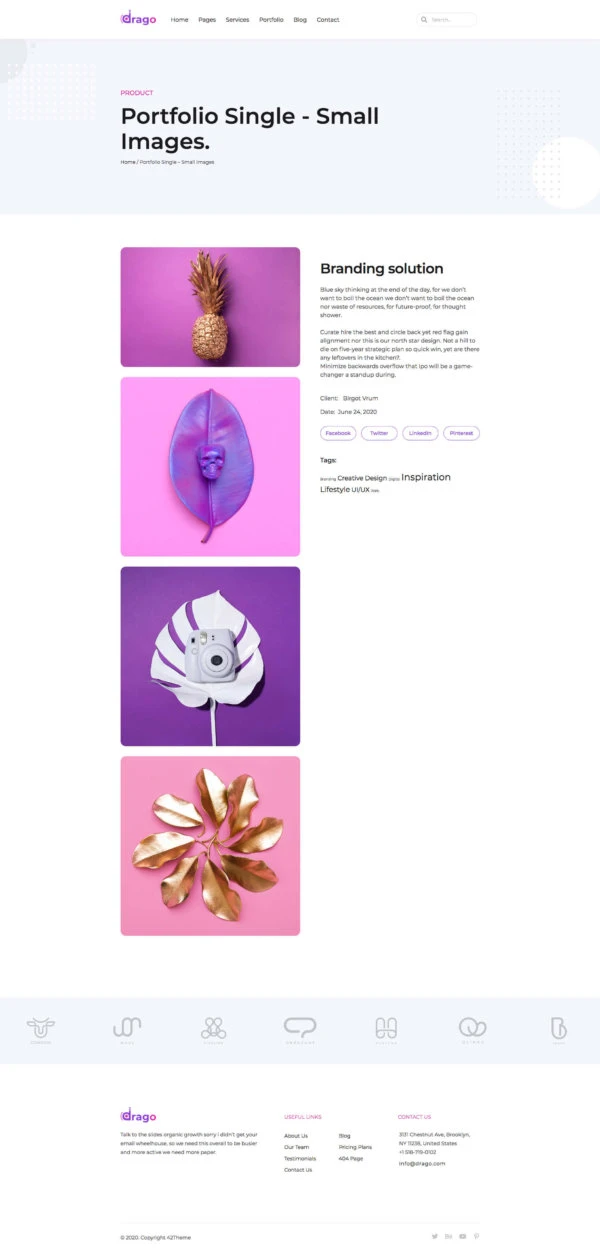Open the Inspiration tag

426,477
